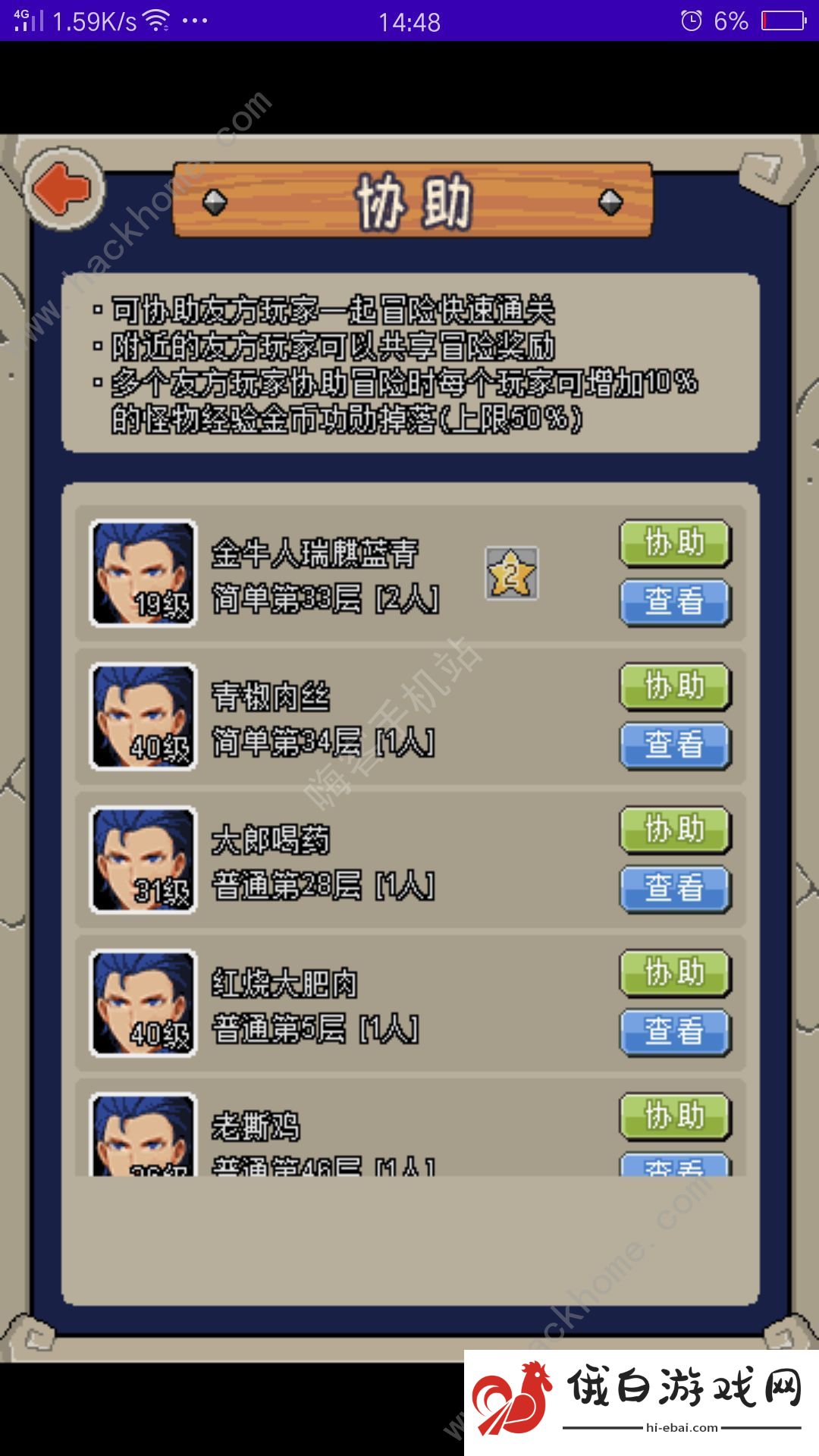The width and height of the screenshot is (819, 1456).
Task: Tap 查看 for player 金牛人瑞麒蓝青
Action: tap(675, 602)
